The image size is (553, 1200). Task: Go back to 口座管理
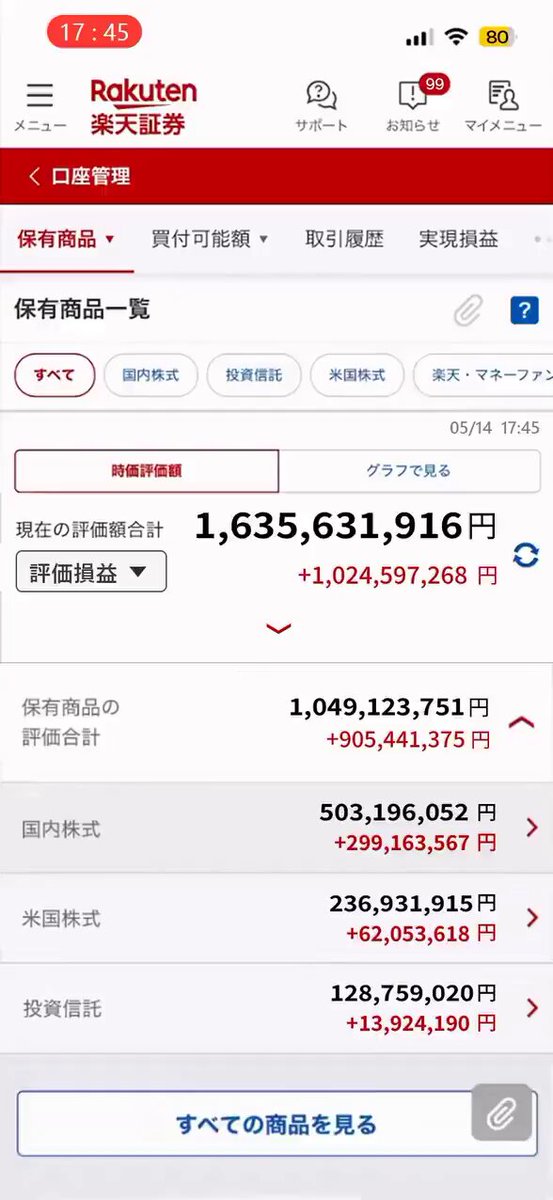[x=79, y=177]
